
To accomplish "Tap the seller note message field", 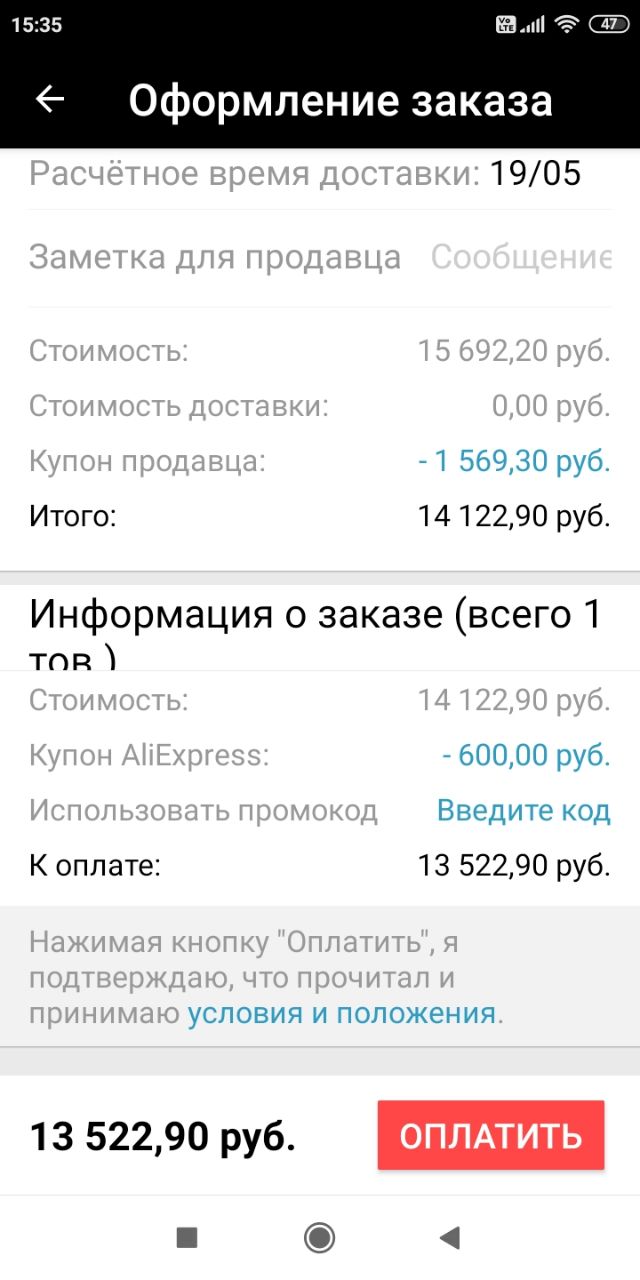I will (520, 257).
